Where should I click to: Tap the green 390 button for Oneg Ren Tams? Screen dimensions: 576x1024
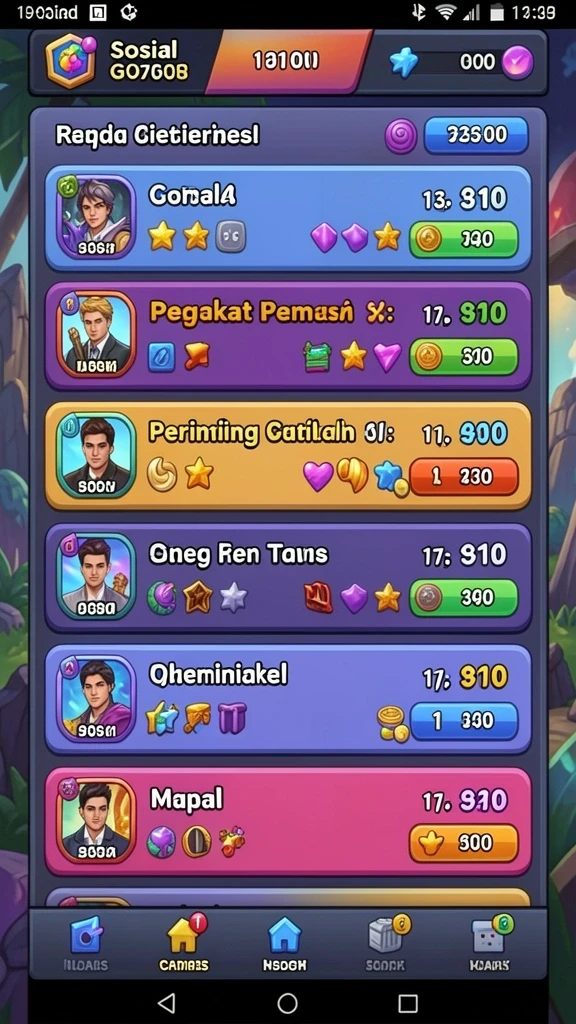(x=464, y=598)
